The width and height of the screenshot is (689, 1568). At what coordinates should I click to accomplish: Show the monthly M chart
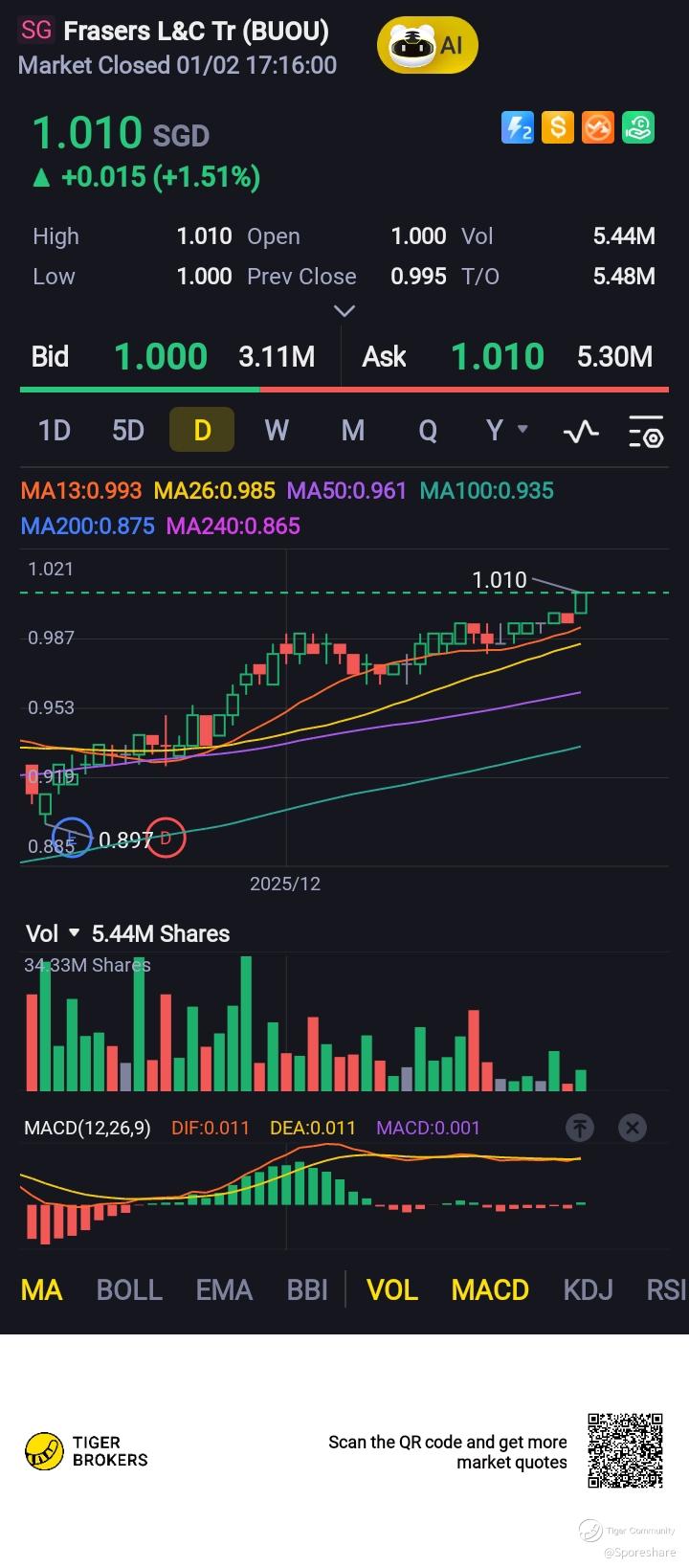[353, 430]
